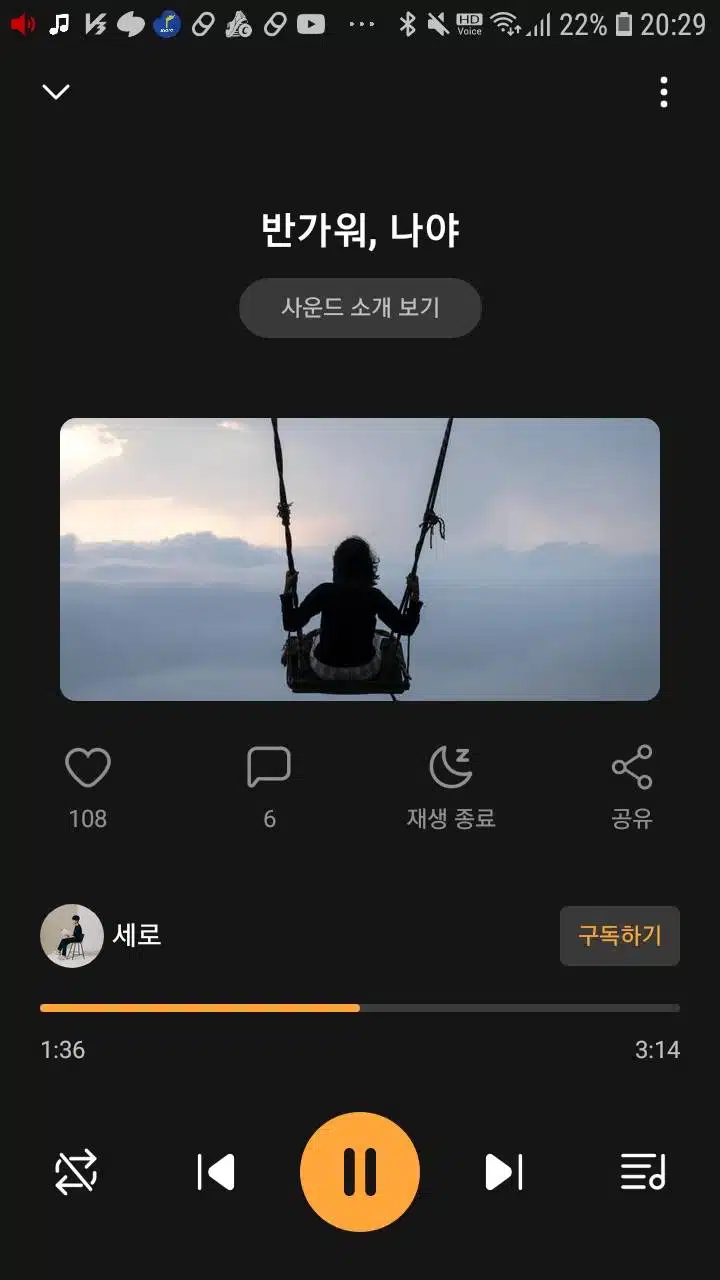This screenshot has width=720, height=1280.
Task: Open the 세로 creator profile
Action: (x=101, y=936)
